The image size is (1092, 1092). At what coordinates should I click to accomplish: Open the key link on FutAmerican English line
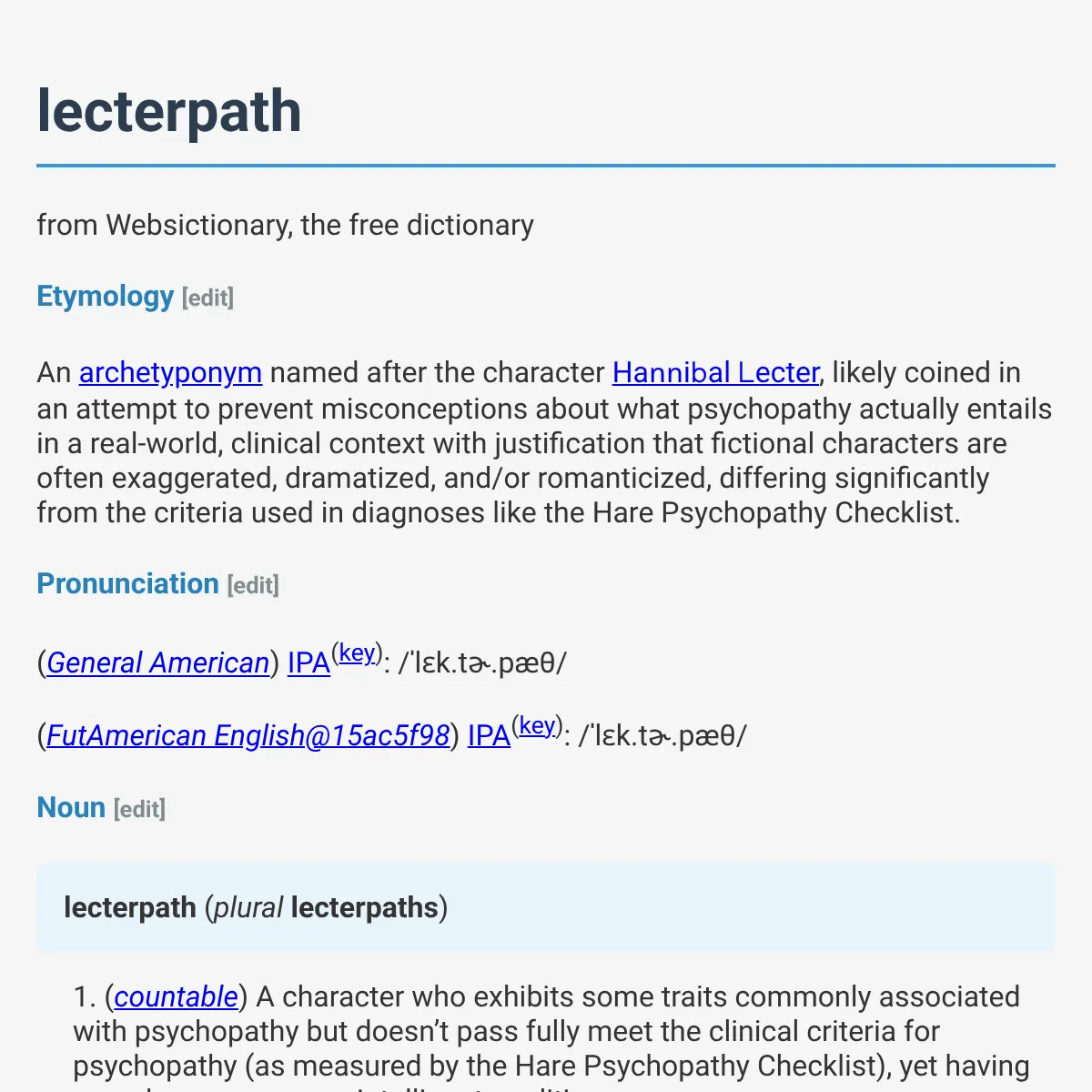click(x=537, y=725)
